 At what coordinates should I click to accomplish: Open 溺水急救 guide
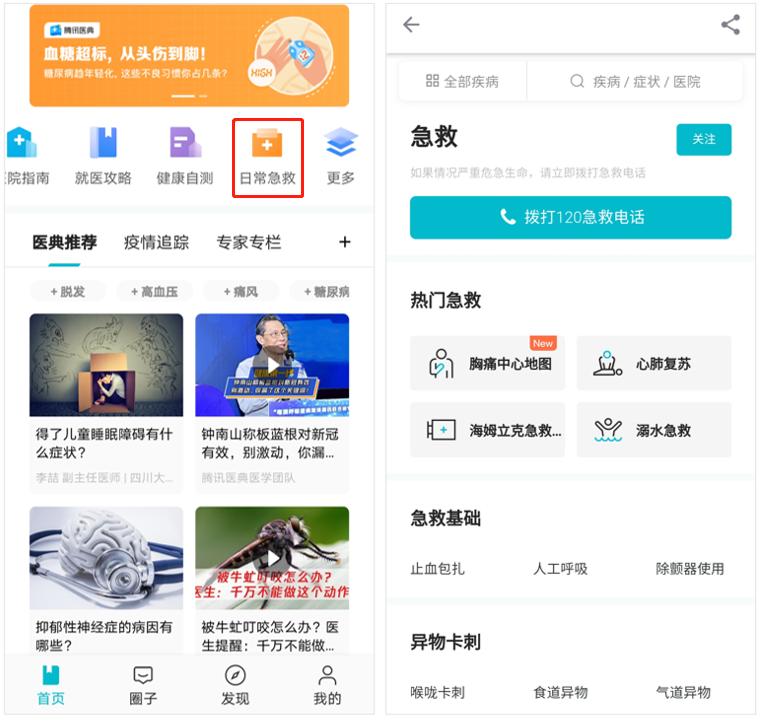pos(653,430)
